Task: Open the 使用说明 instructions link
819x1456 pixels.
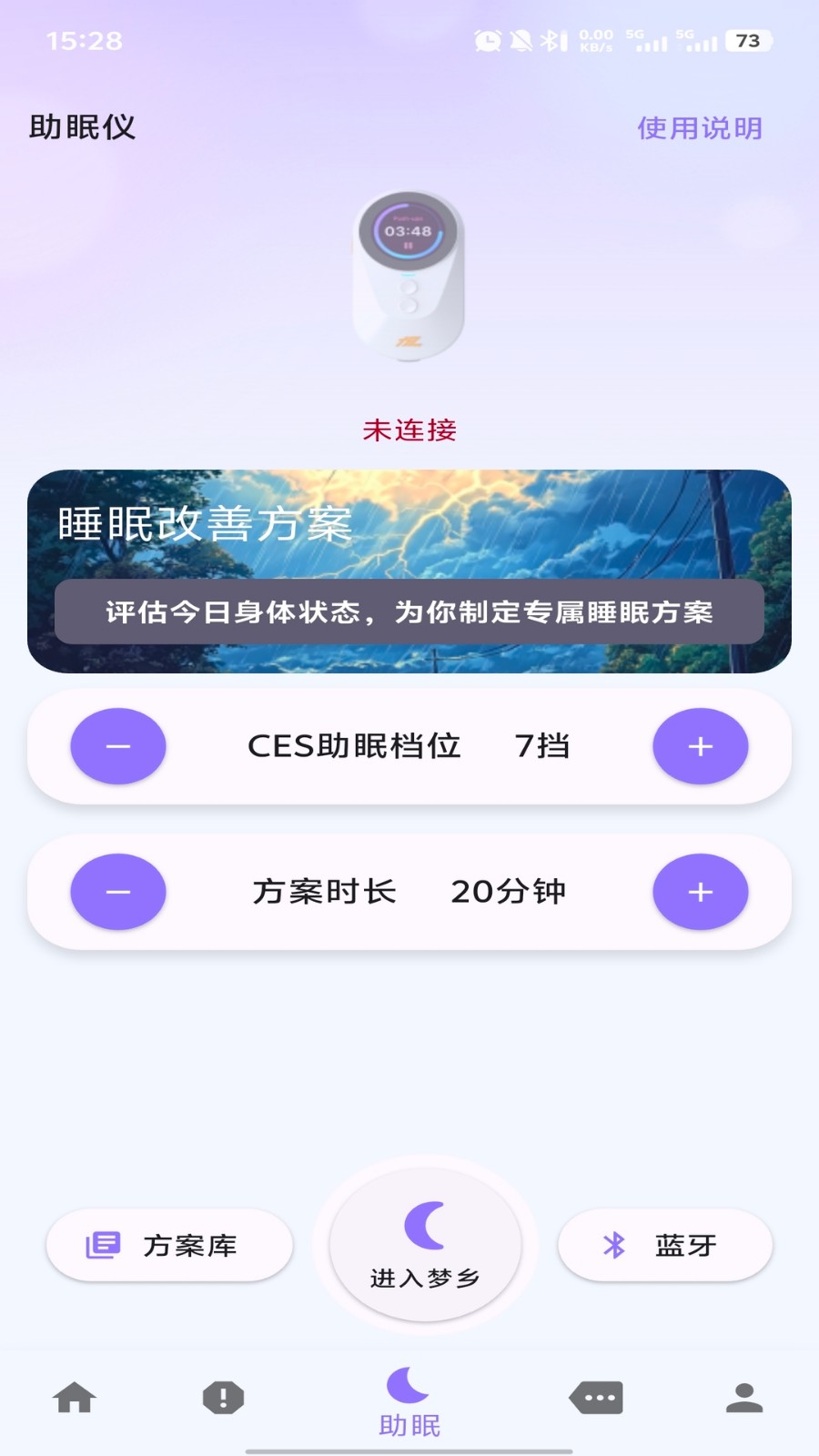Action: 699,128
